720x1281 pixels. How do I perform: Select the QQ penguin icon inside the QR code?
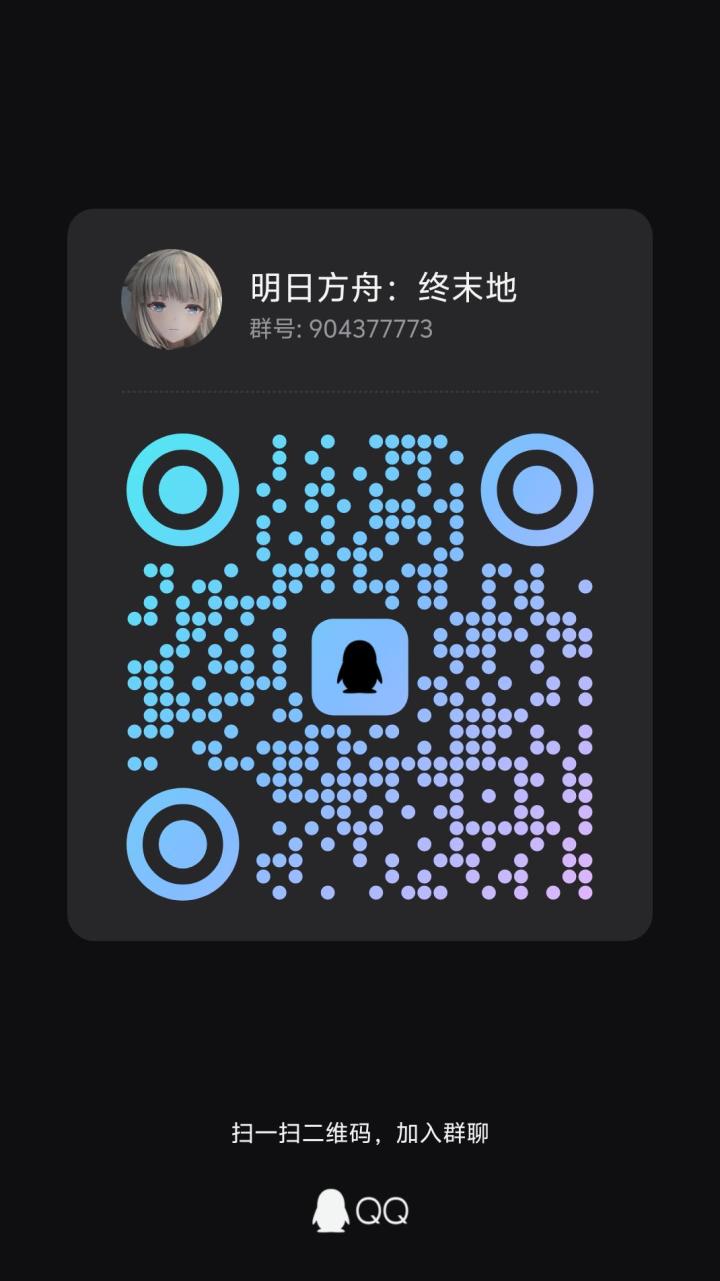coord(360,667)
